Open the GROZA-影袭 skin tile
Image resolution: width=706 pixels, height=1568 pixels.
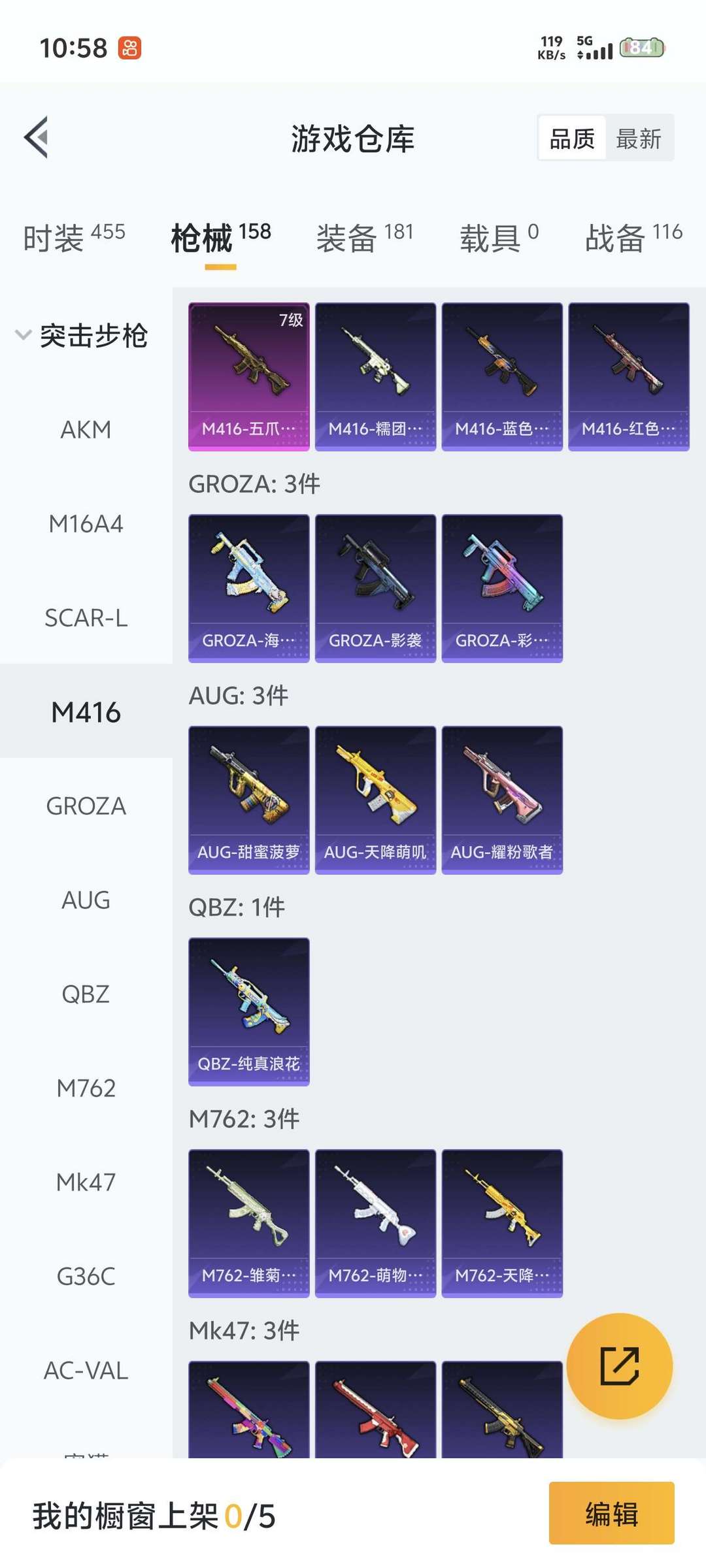click(x=375, y=588)
